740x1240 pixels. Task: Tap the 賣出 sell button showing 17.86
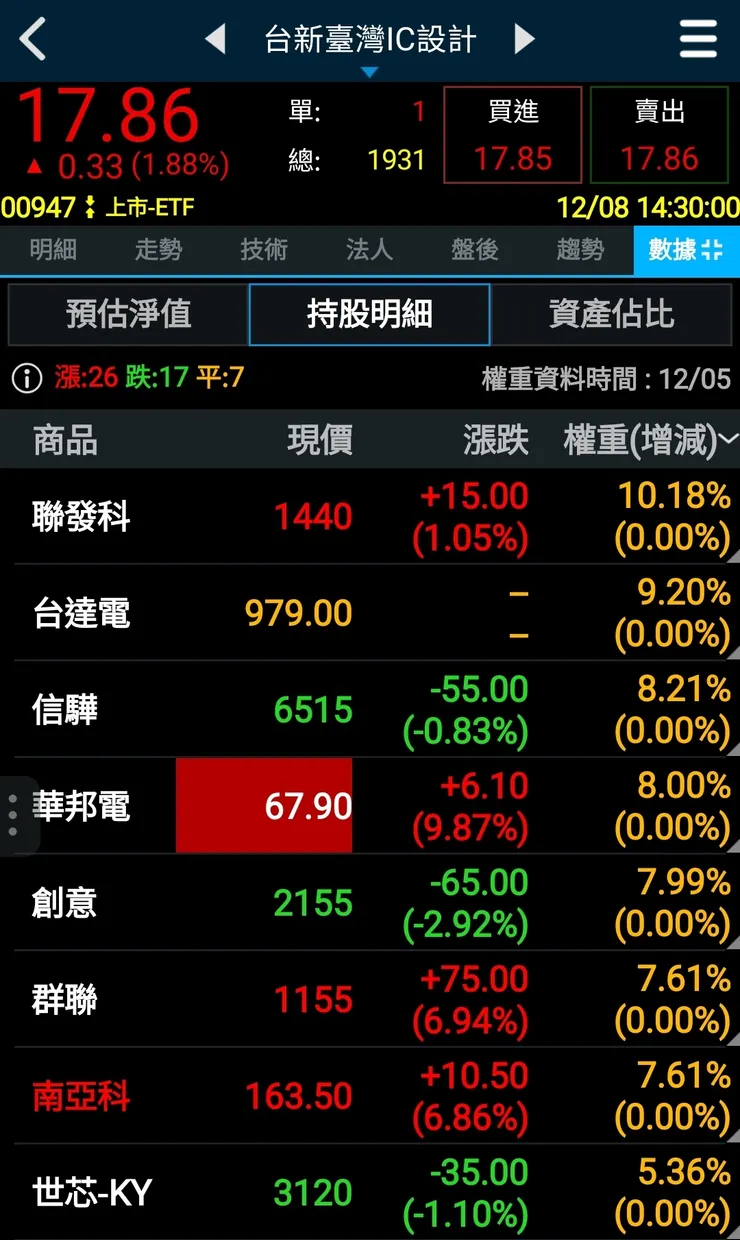(658, 135)
